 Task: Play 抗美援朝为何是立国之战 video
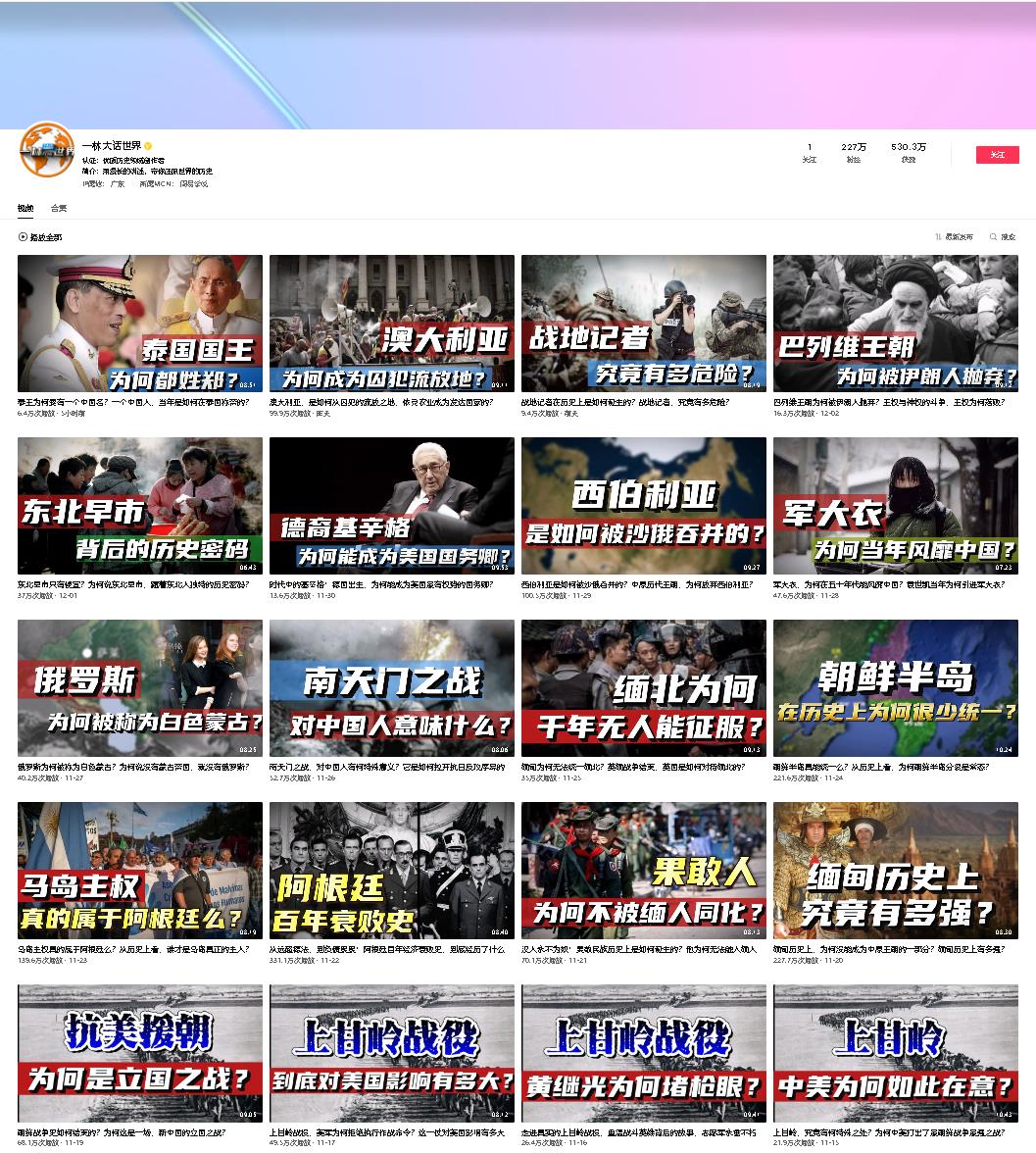click(140, 1053)
